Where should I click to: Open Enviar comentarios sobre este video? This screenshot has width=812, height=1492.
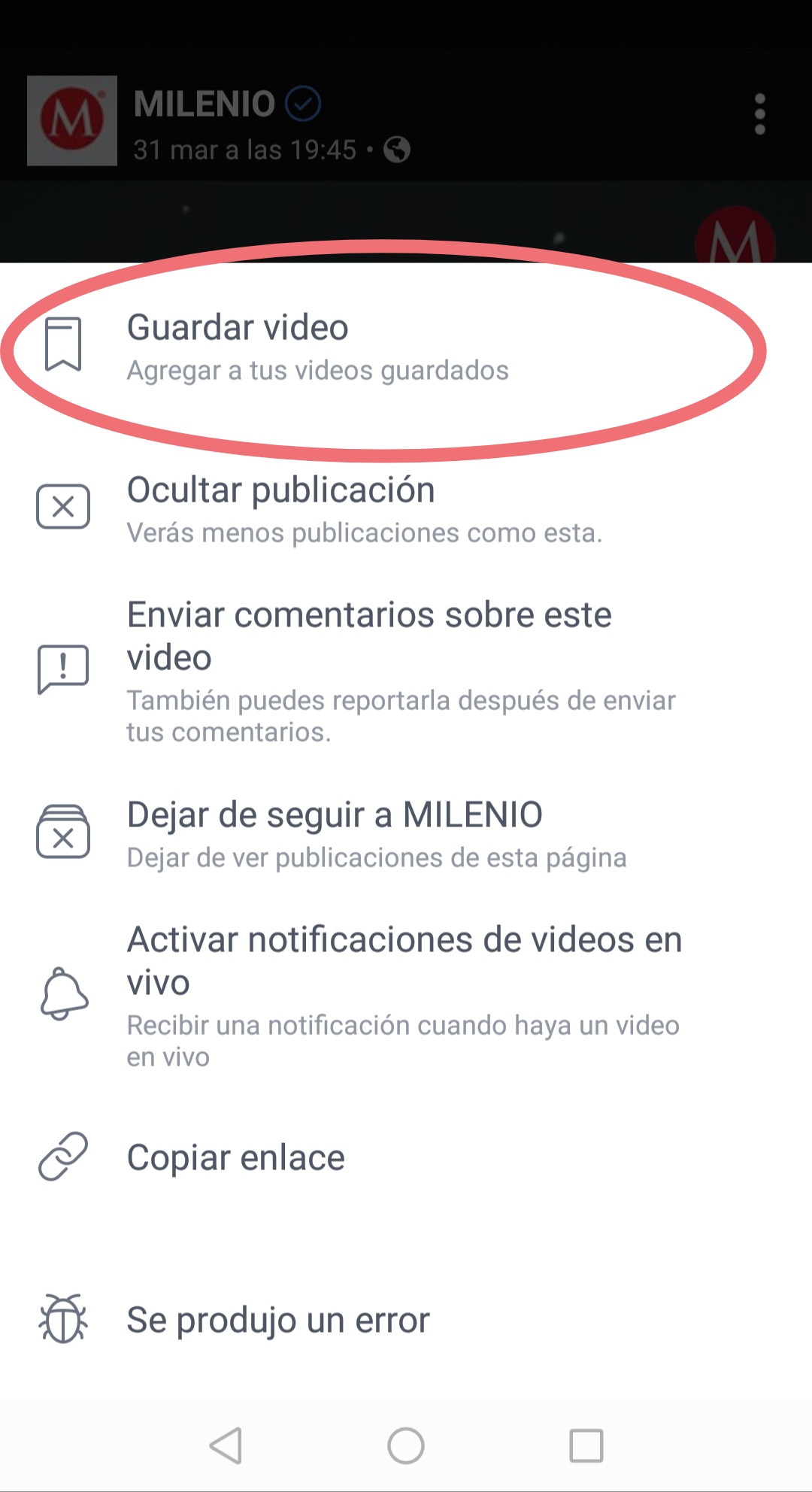pyautogui.click(x=406, y=671)
